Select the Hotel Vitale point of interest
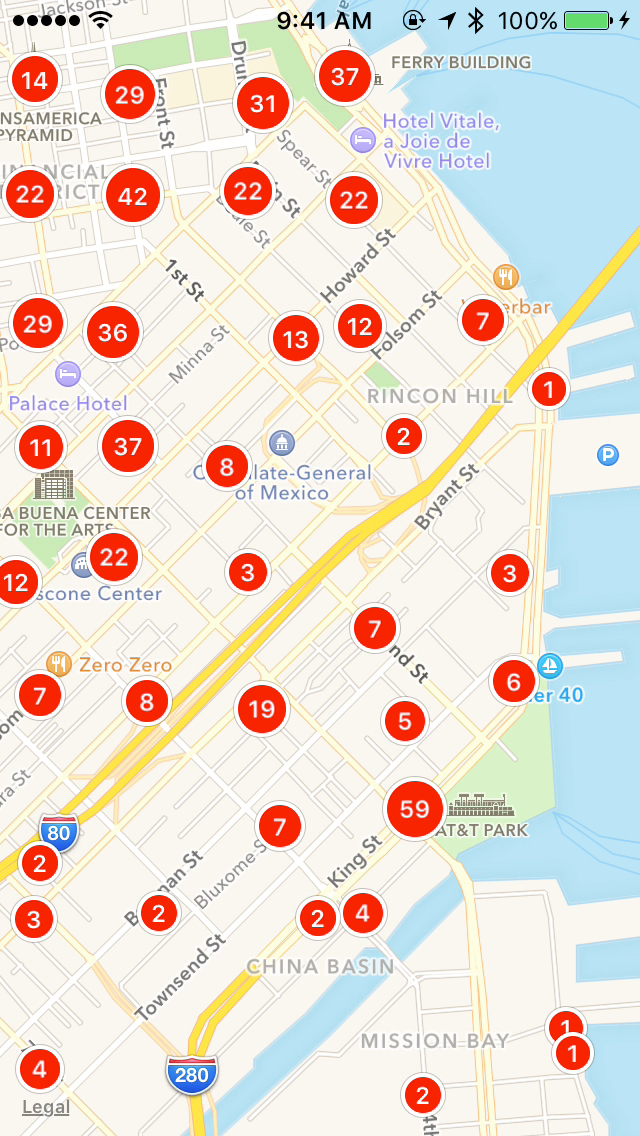 tap(363, 140)
